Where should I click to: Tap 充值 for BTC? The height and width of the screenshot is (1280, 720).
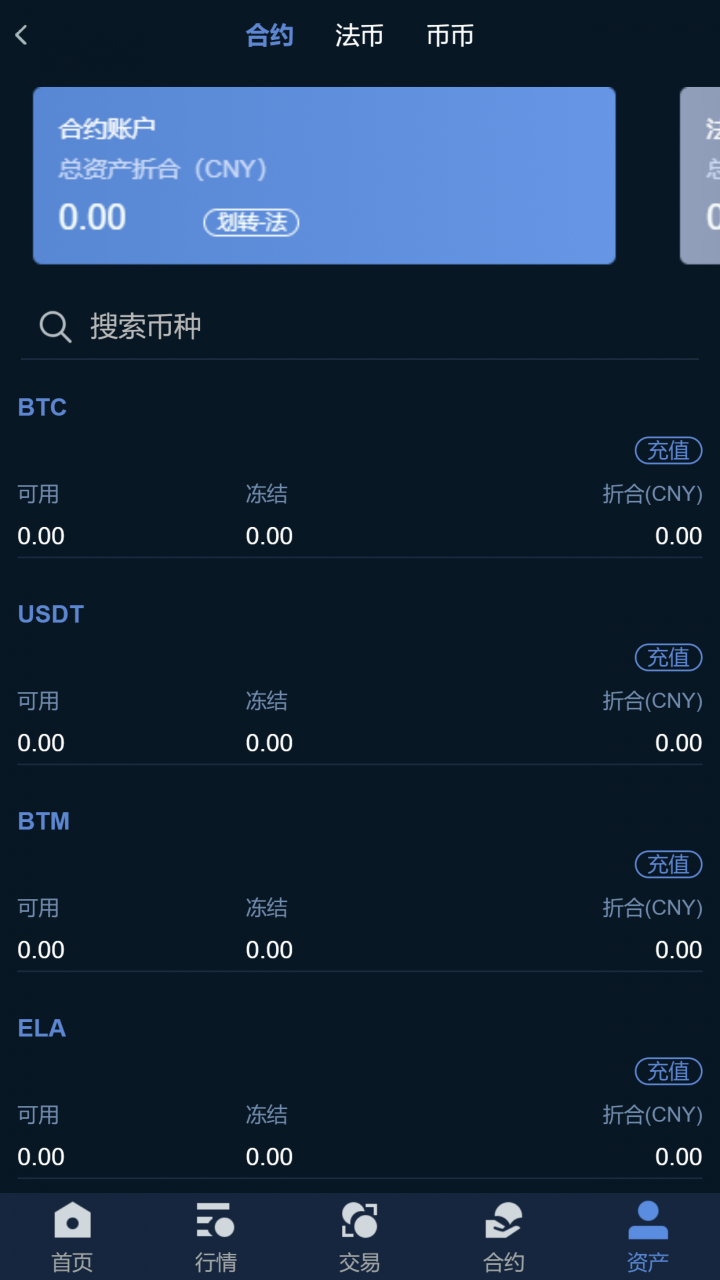point(668,451)
